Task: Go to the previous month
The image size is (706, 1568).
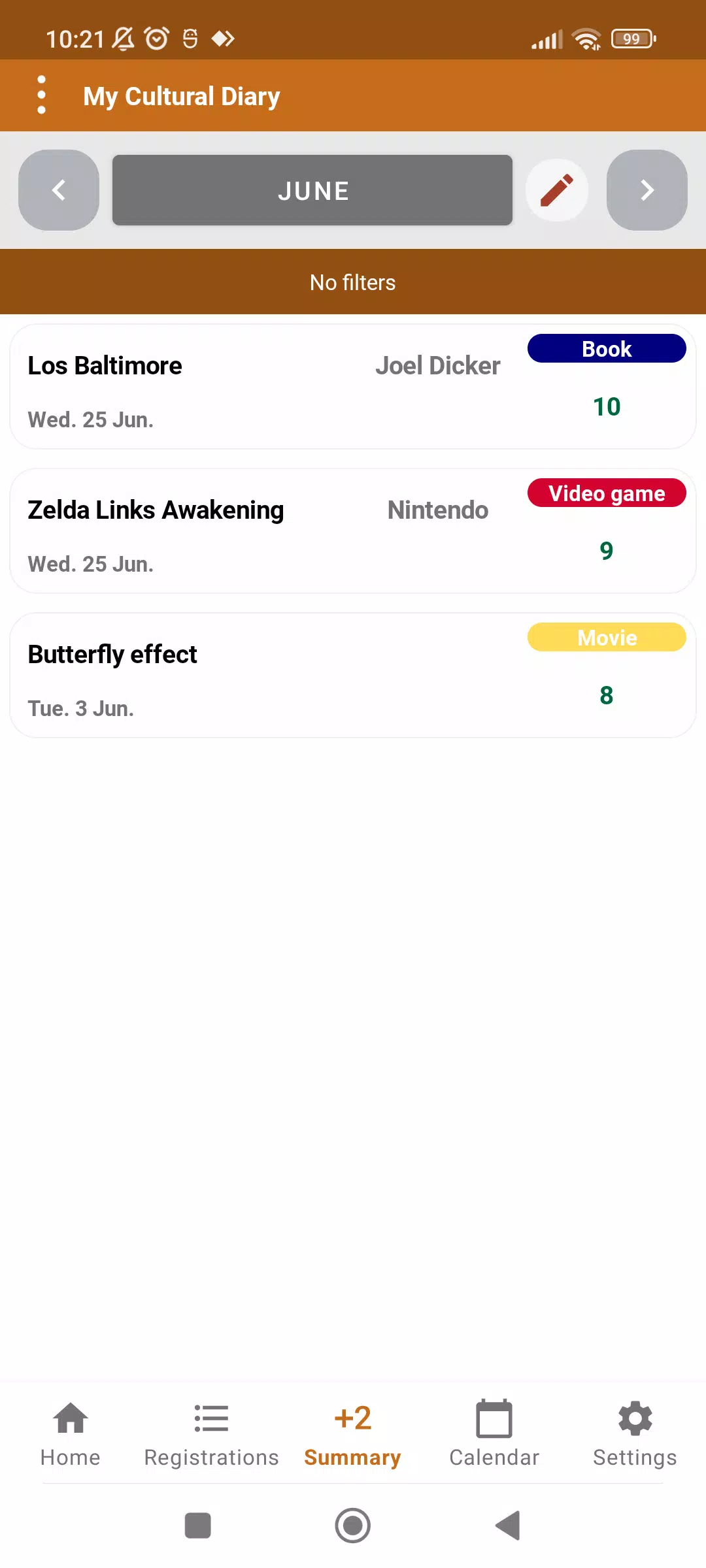Action: [x=59, y=190]
